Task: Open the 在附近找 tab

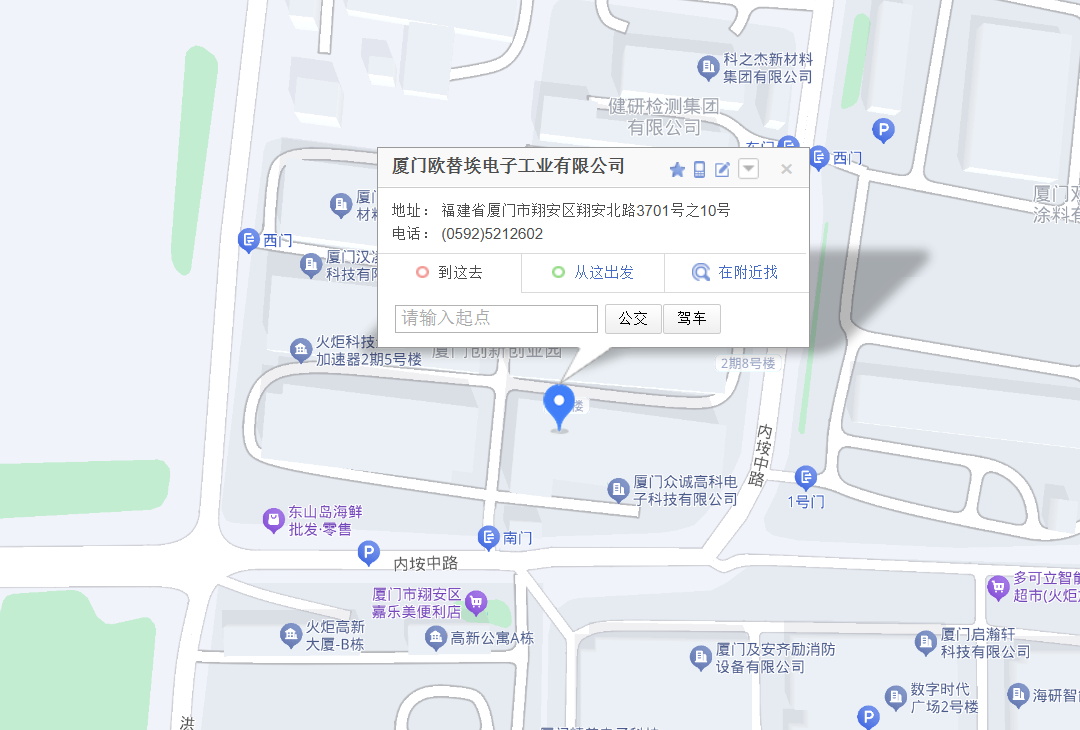Action: click(x=736, y=272)
